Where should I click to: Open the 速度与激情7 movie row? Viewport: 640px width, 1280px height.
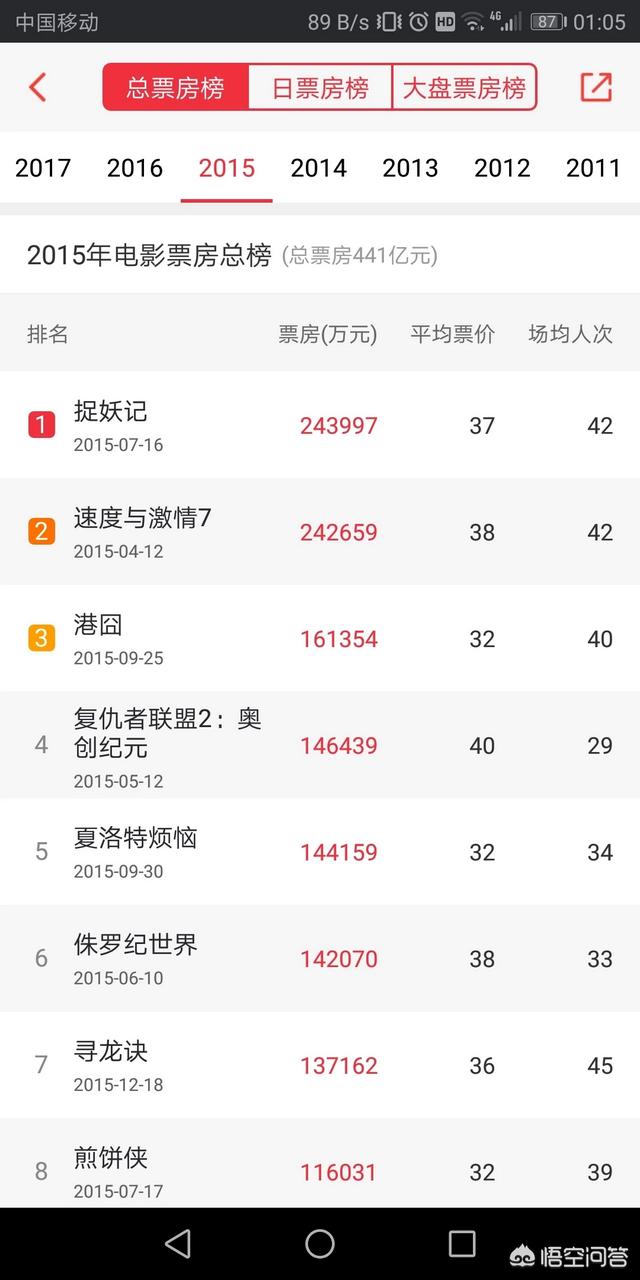[320, 532]
